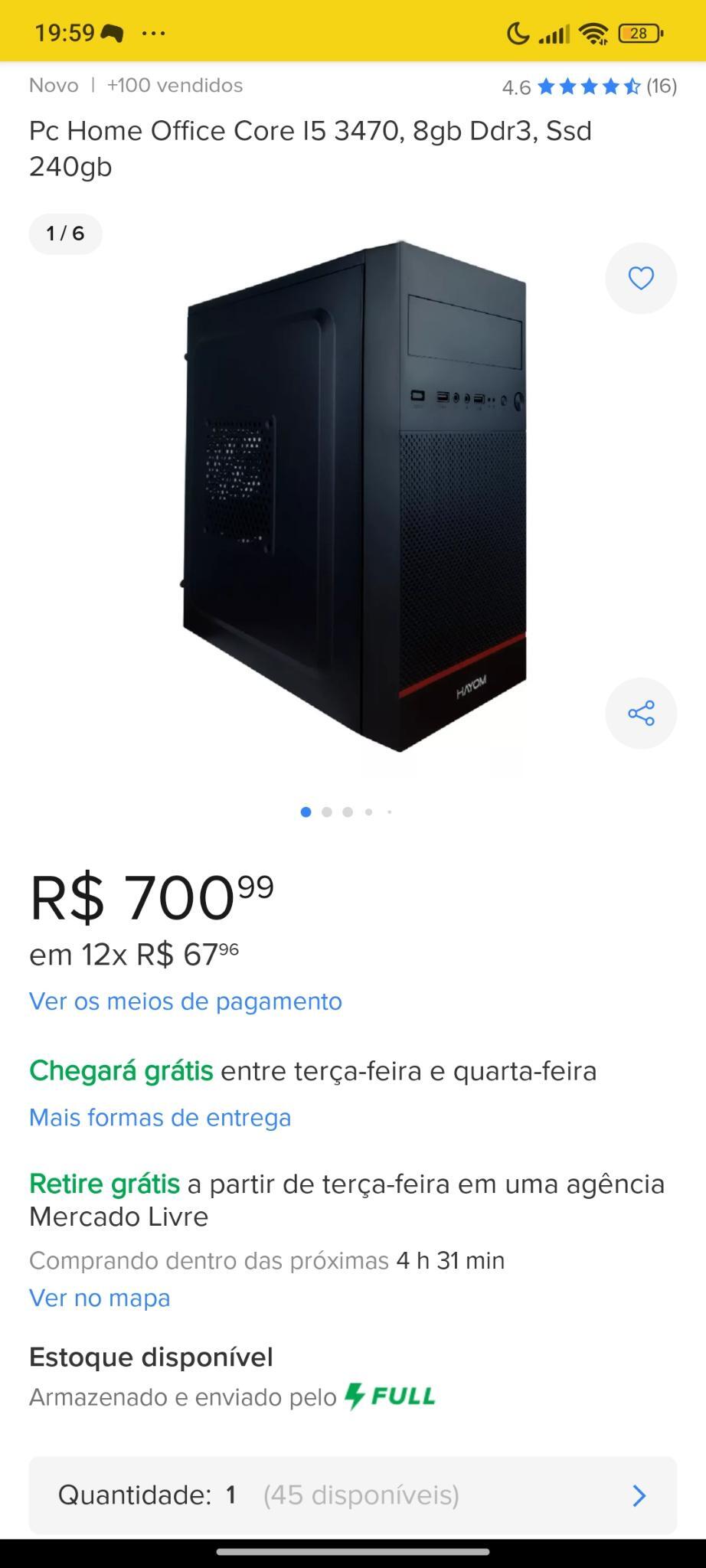Open the product photo in full view
This screenshot has width=706, height=1568.
(355, 496)
